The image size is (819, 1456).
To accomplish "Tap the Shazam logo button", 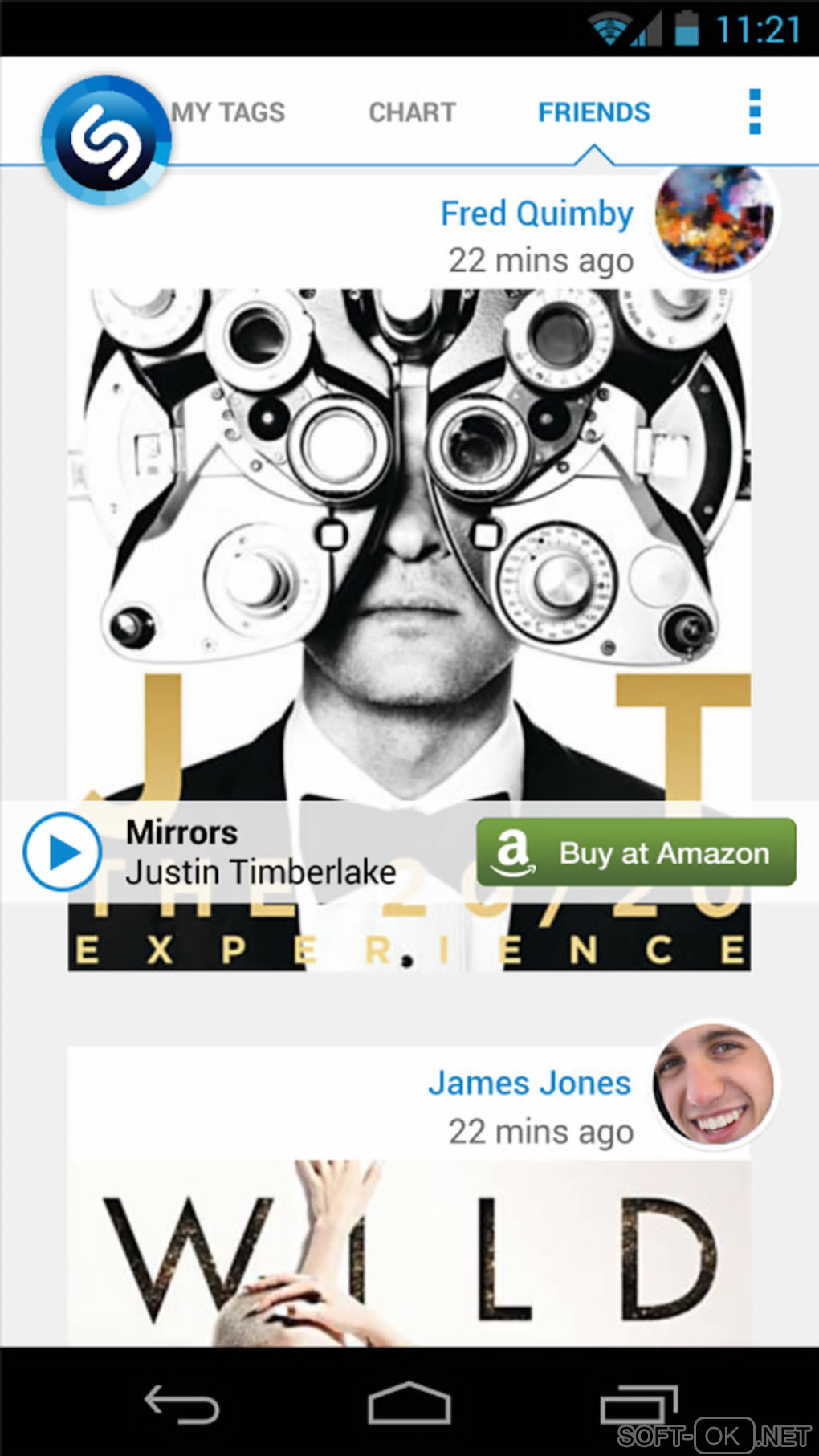I will (106, 140).
